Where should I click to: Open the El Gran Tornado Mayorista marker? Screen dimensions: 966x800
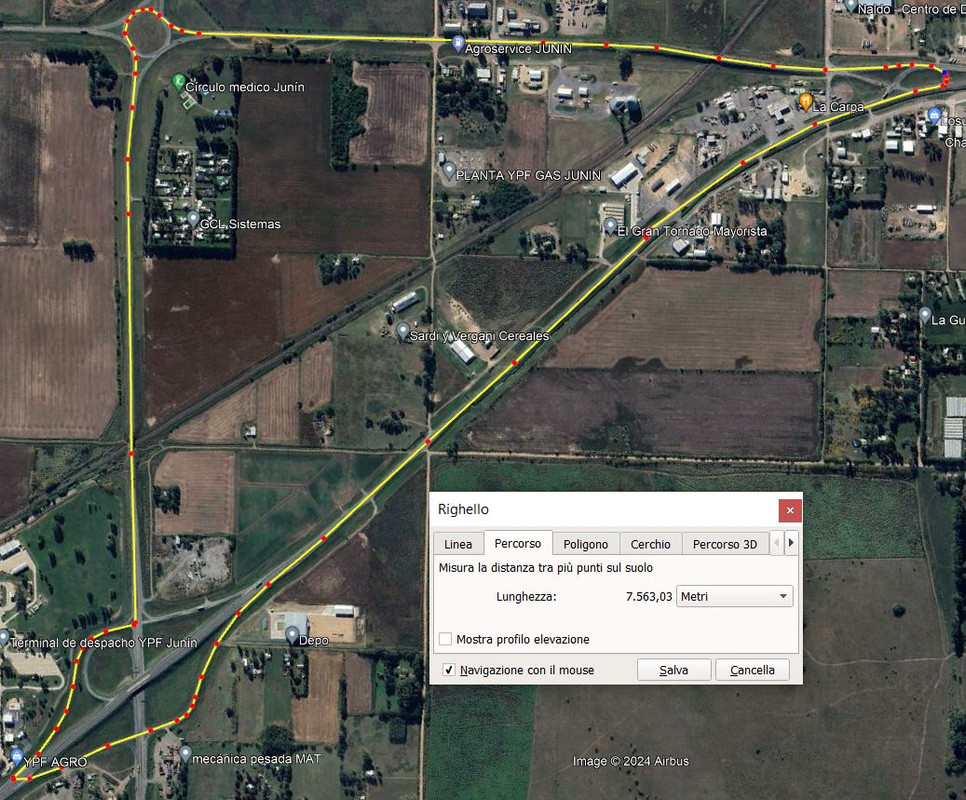coord(610,226)
